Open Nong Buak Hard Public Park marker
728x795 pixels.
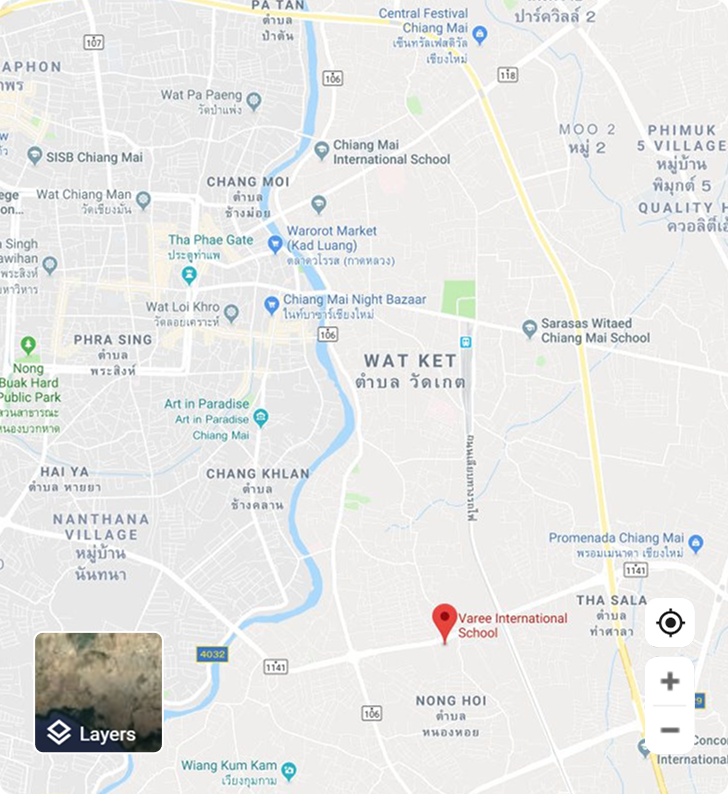tap(27, 346)
